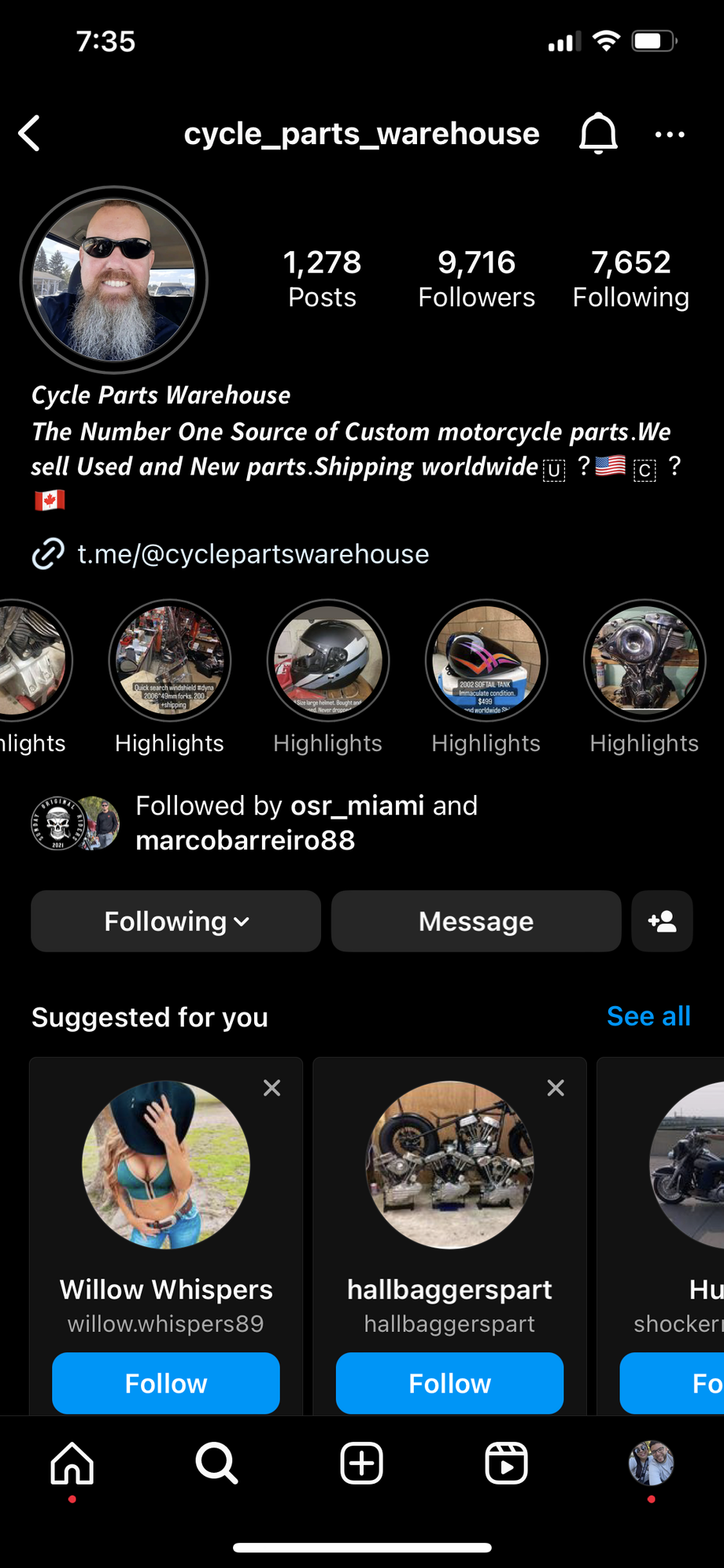Dismiss the Willow Whispers suggestion
The width and height of the screenshot is (724, 1568).
[272, 1088]
